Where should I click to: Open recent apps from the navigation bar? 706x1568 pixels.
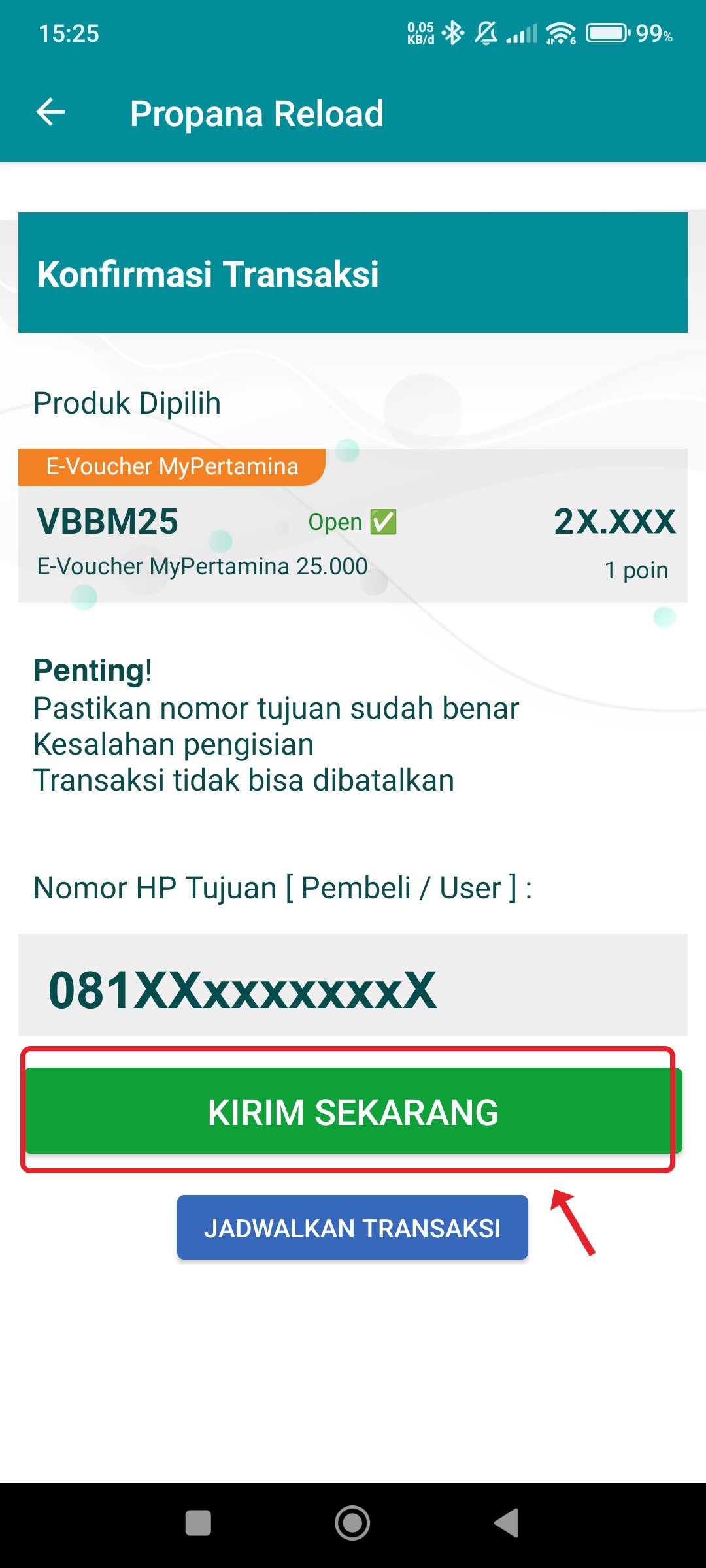(x=198, y=1523)
